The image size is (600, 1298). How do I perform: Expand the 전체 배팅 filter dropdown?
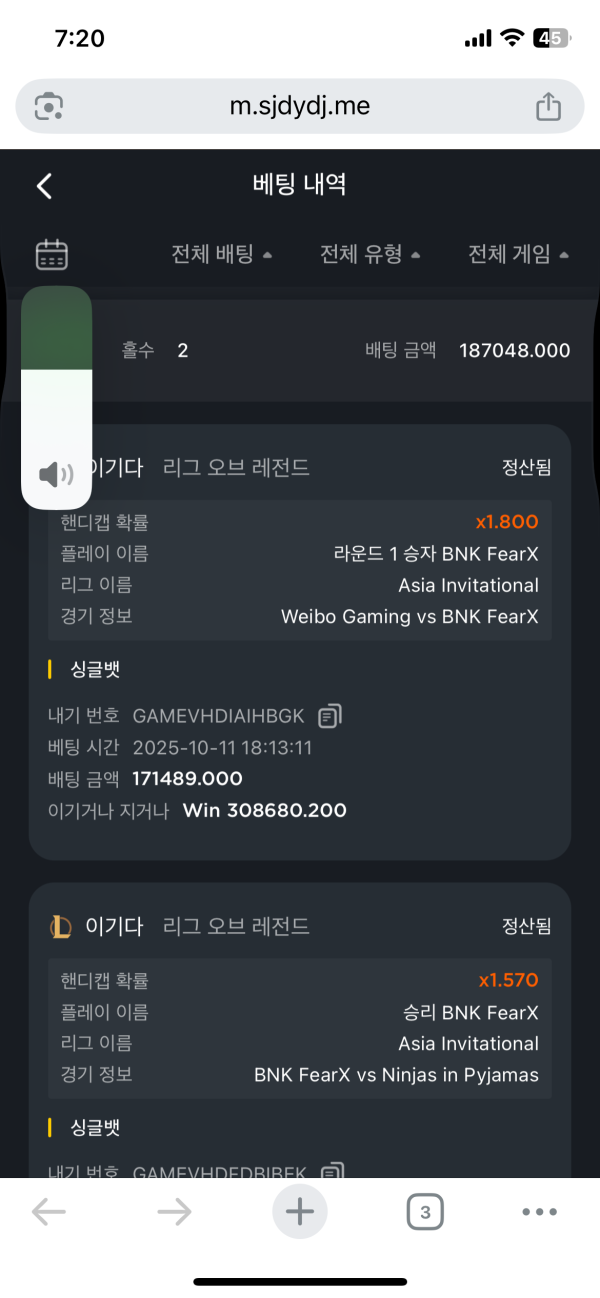(221, 254)
